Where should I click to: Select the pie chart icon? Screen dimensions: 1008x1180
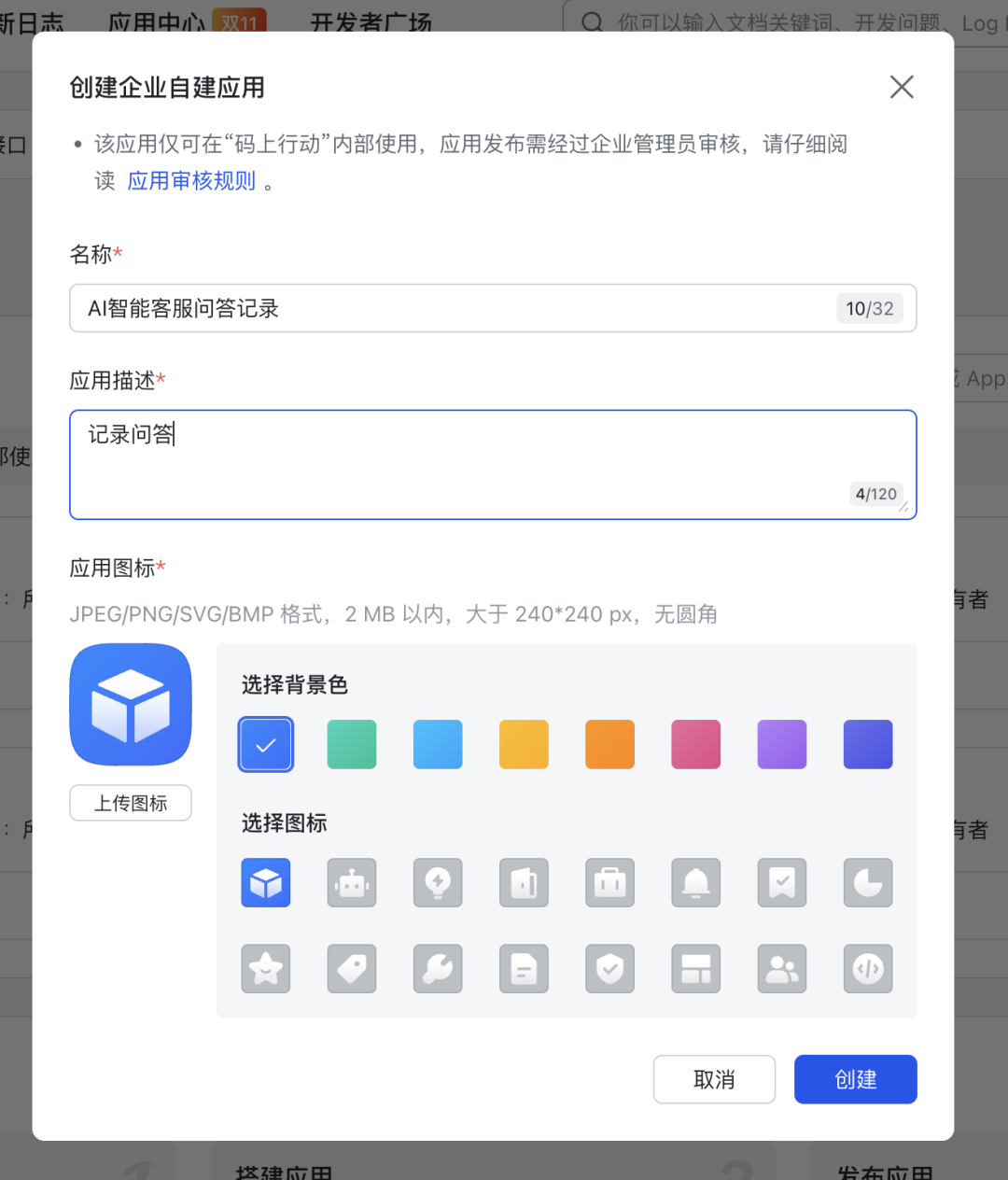[868, 882]
